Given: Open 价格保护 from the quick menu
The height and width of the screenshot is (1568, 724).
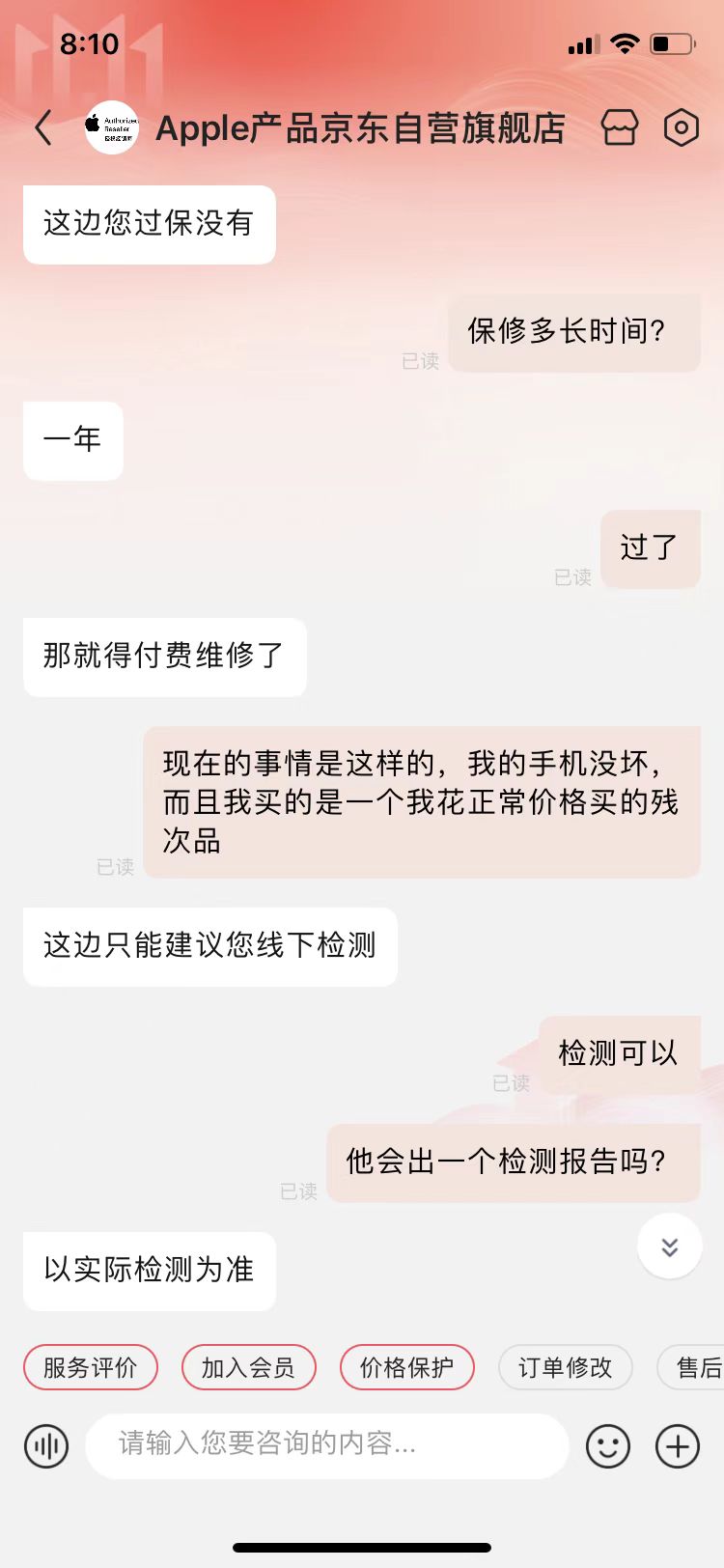Looking at the screenshot, I should [406, 1367].
